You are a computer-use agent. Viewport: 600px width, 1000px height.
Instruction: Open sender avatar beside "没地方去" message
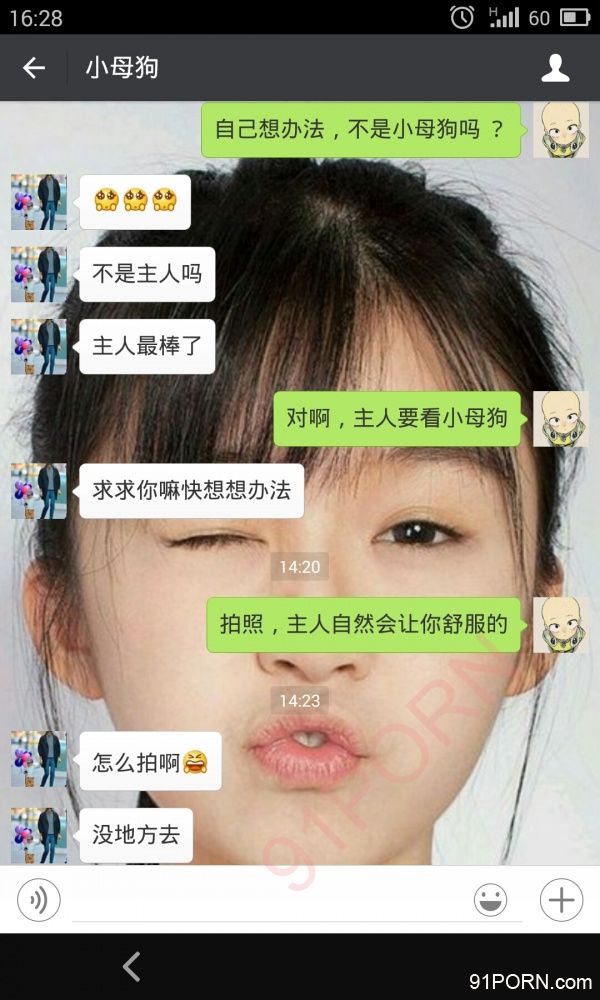[39, 835]
